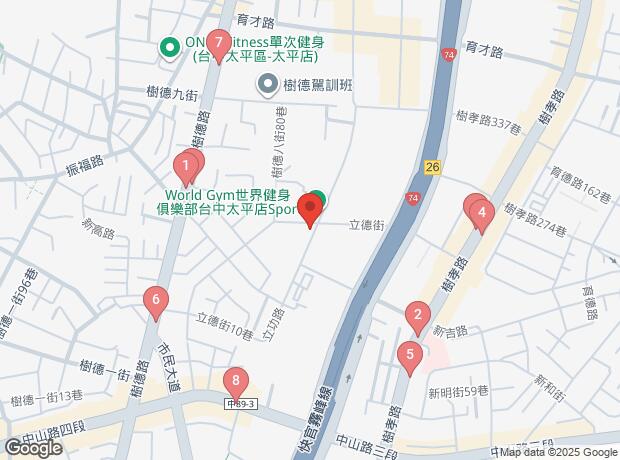Open ONE Fitness 太平店 place marker
The image size is (620, 460).
point(170,48)
